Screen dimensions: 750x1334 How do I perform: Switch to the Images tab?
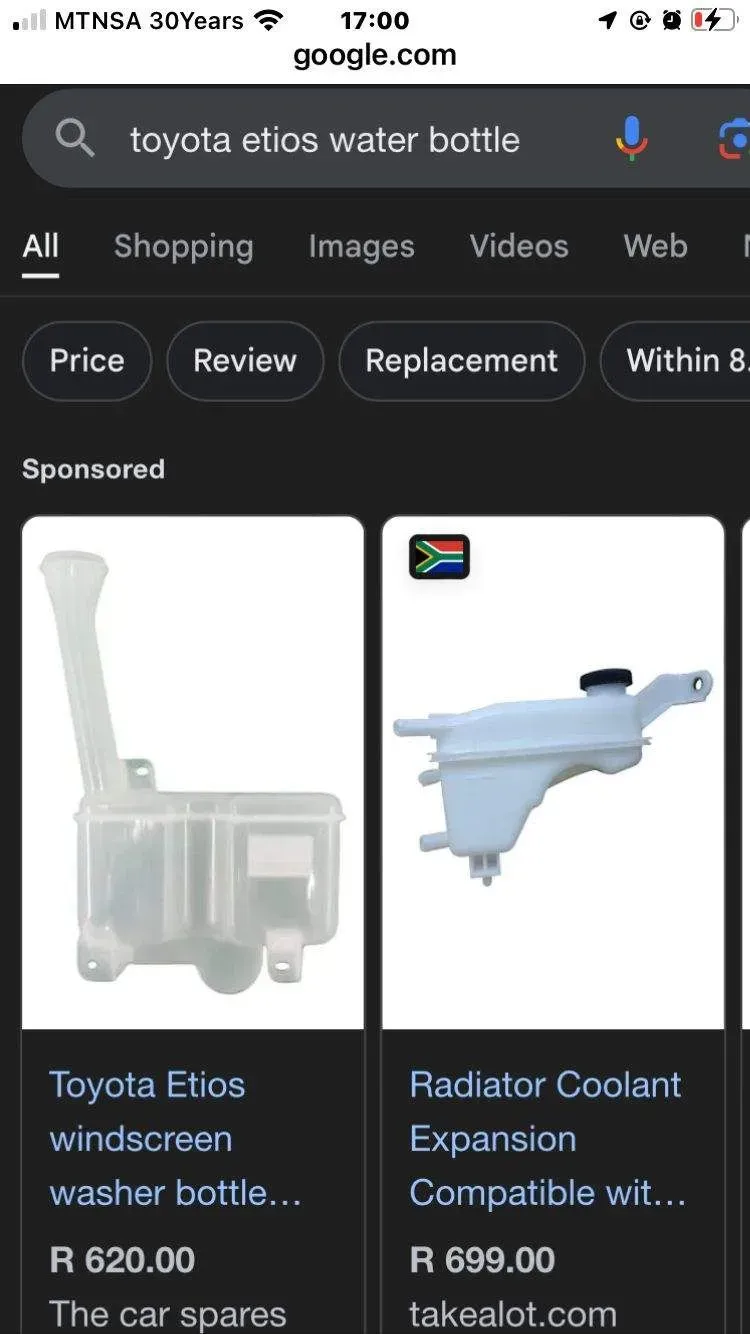(361, 246)
